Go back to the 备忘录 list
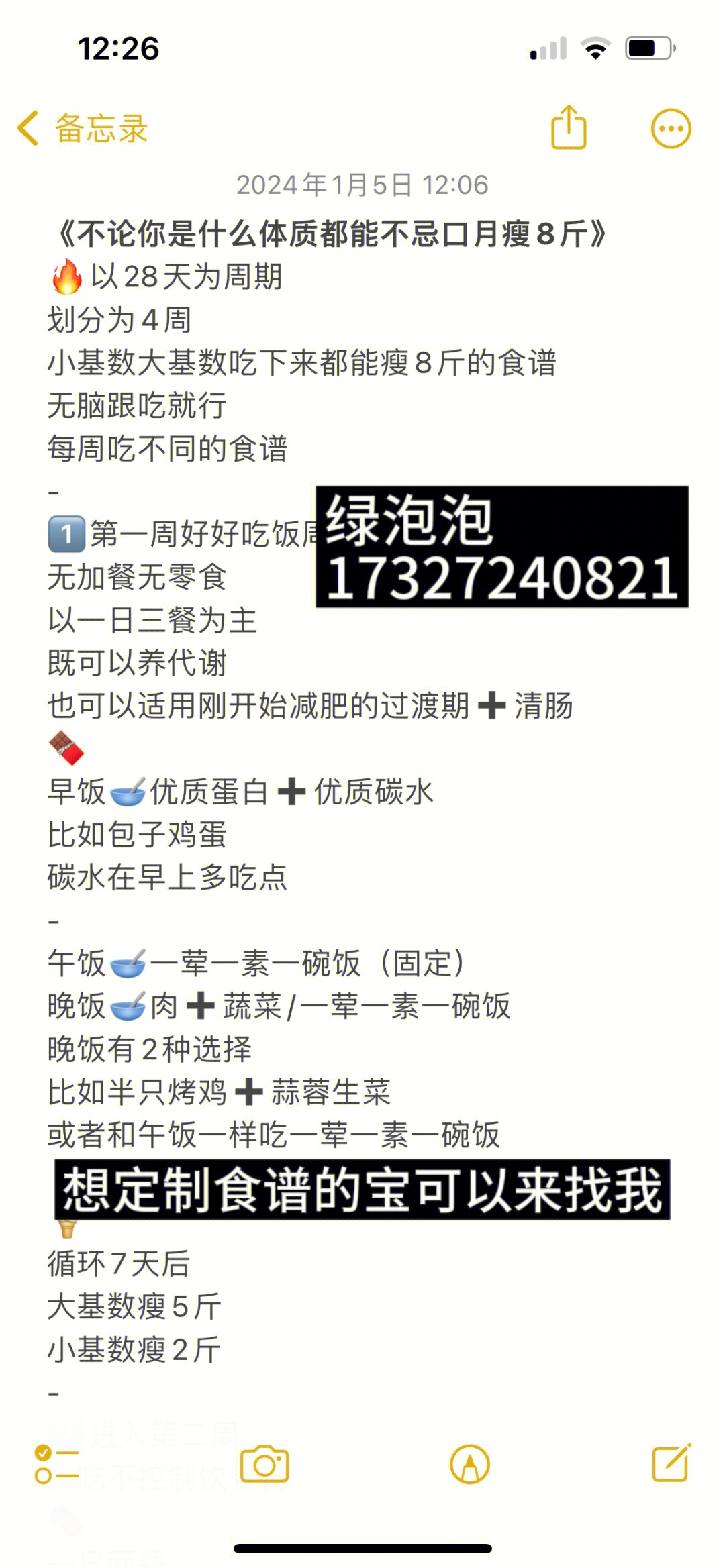Viewport: 725px width, 1568px height. [82, 128]
